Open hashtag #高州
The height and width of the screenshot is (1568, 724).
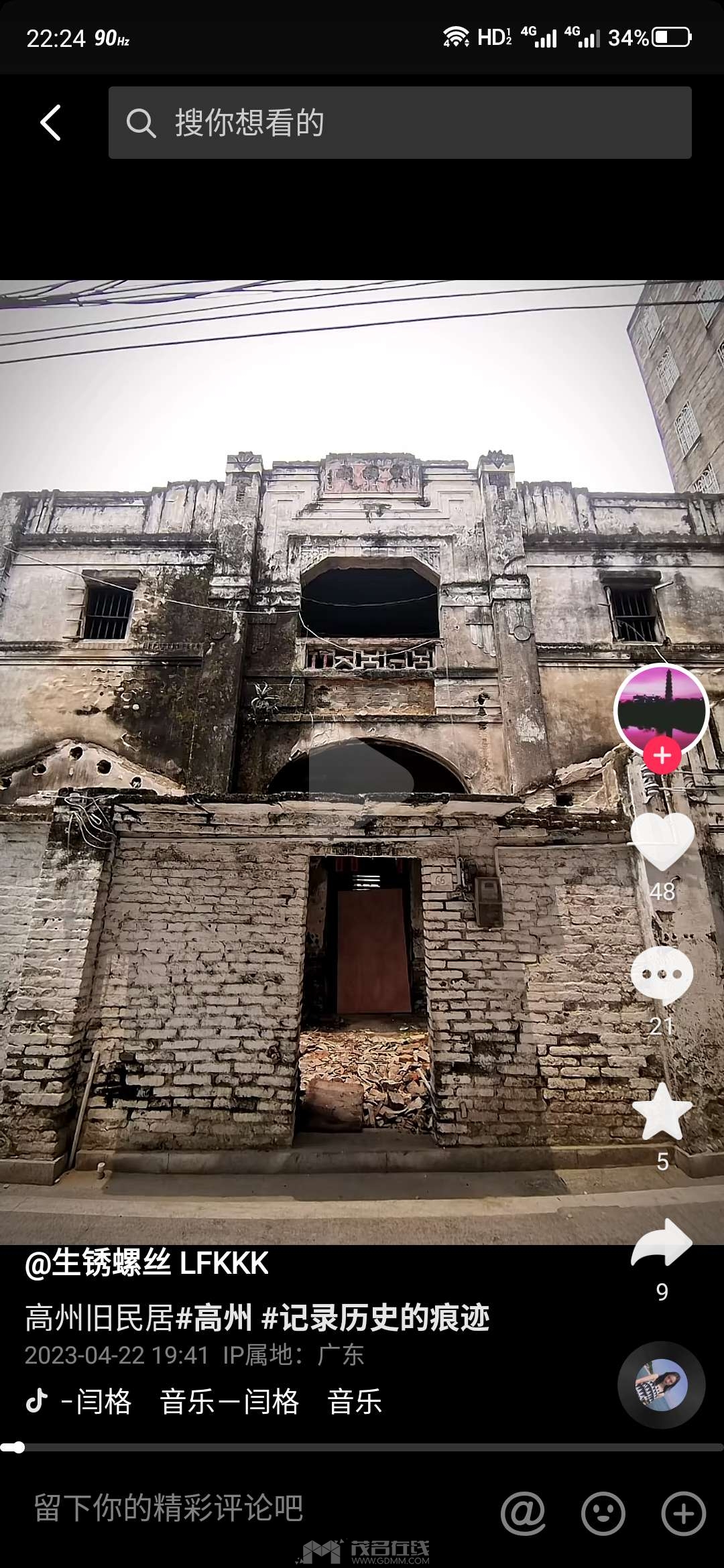click(214, 1317)
